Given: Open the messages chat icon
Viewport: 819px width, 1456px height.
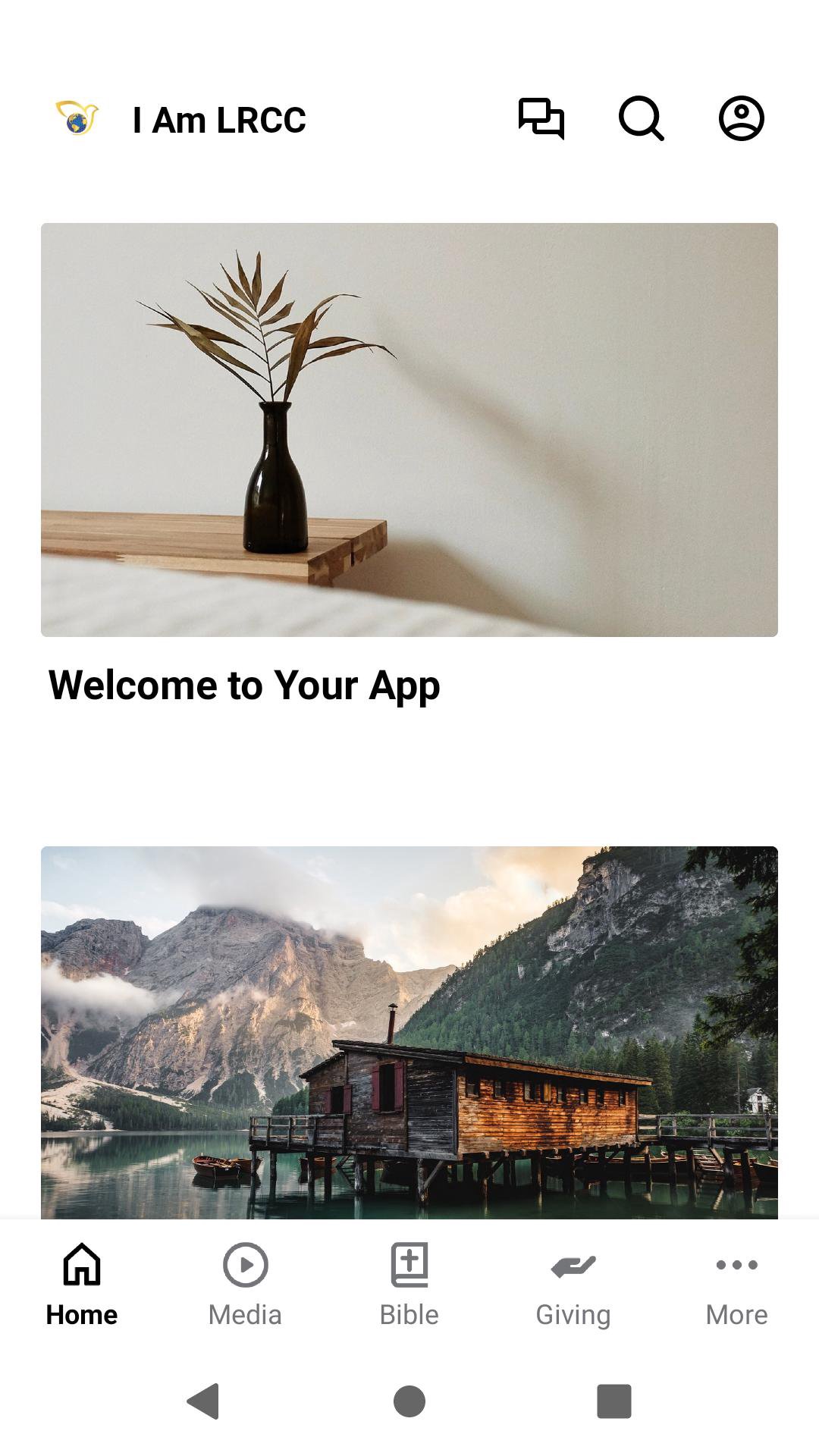Looking at the screenshot, I should point(541,119).
